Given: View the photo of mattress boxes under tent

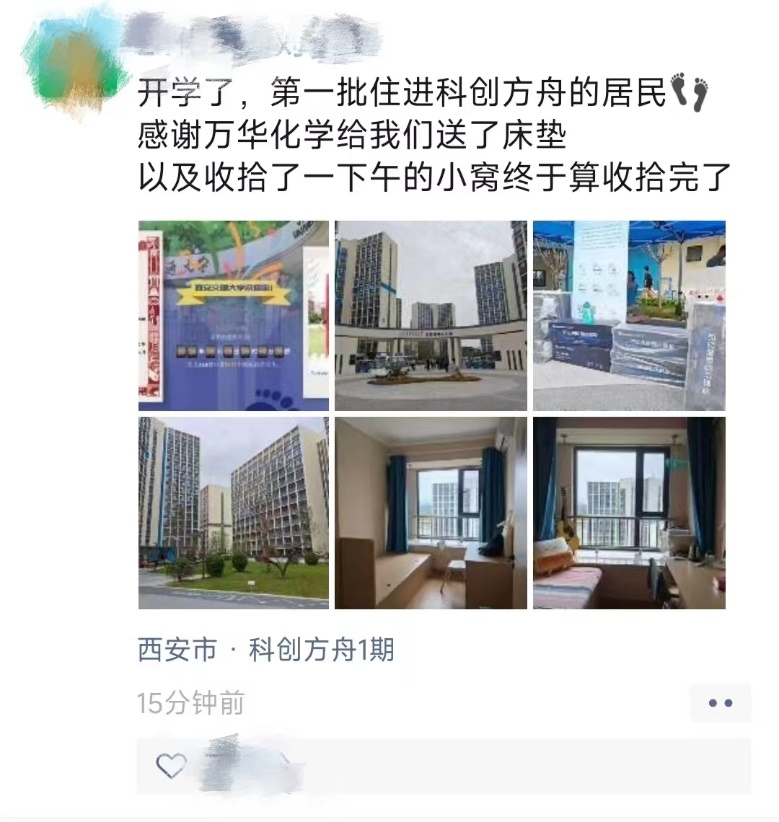Looking at the screenshot, I should pyautogui.click(x=628, y=315).
